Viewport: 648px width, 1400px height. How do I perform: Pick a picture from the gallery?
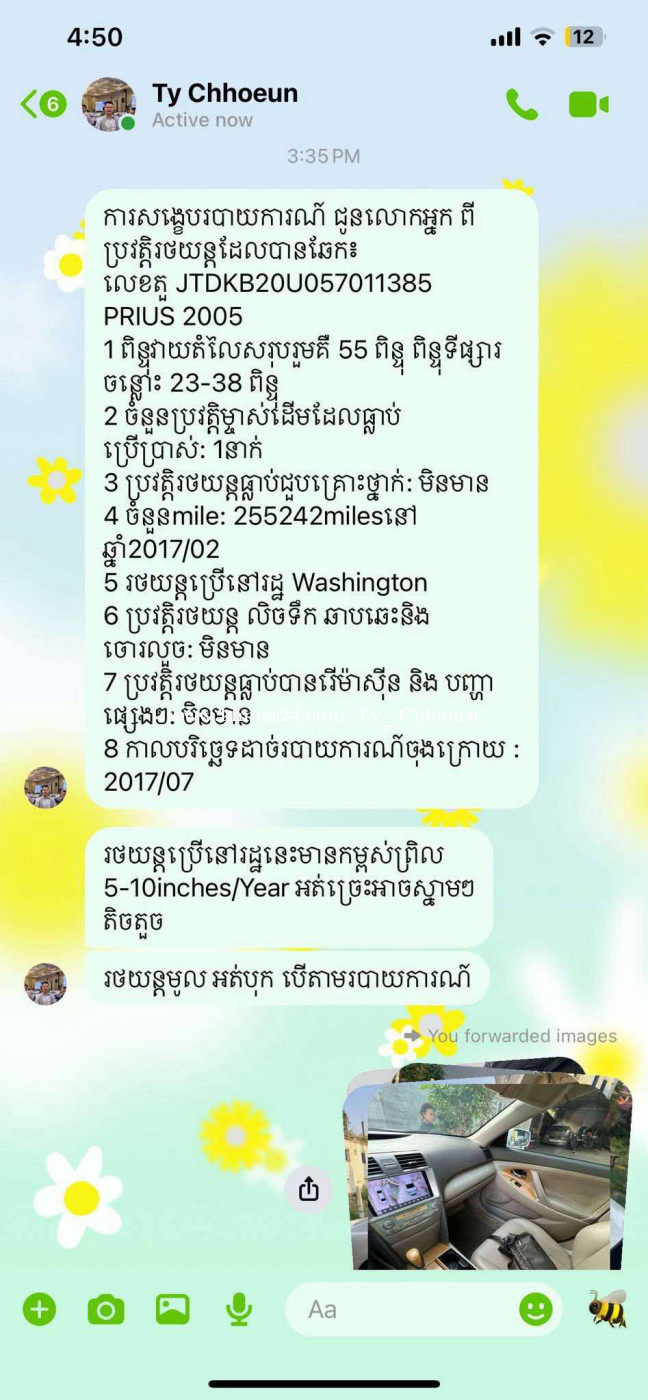tap(172, 1309)
